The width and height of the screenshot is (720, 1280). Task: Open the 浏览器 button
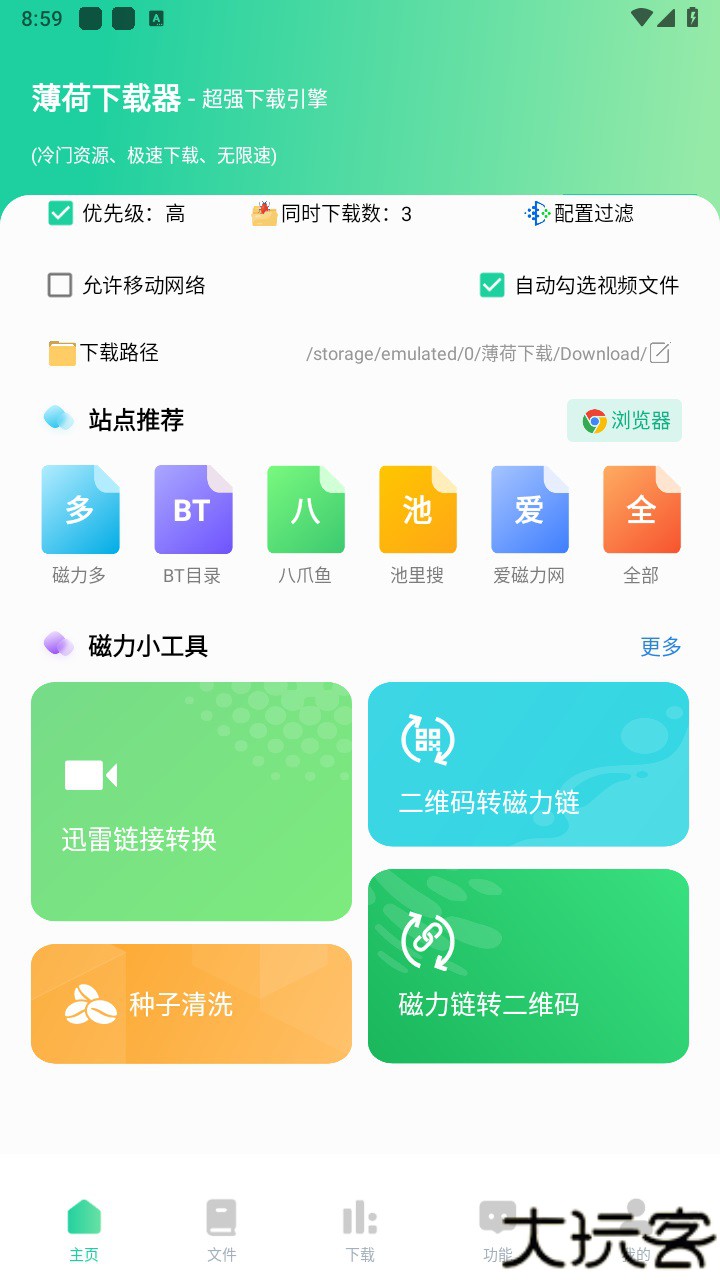point(624,421)
